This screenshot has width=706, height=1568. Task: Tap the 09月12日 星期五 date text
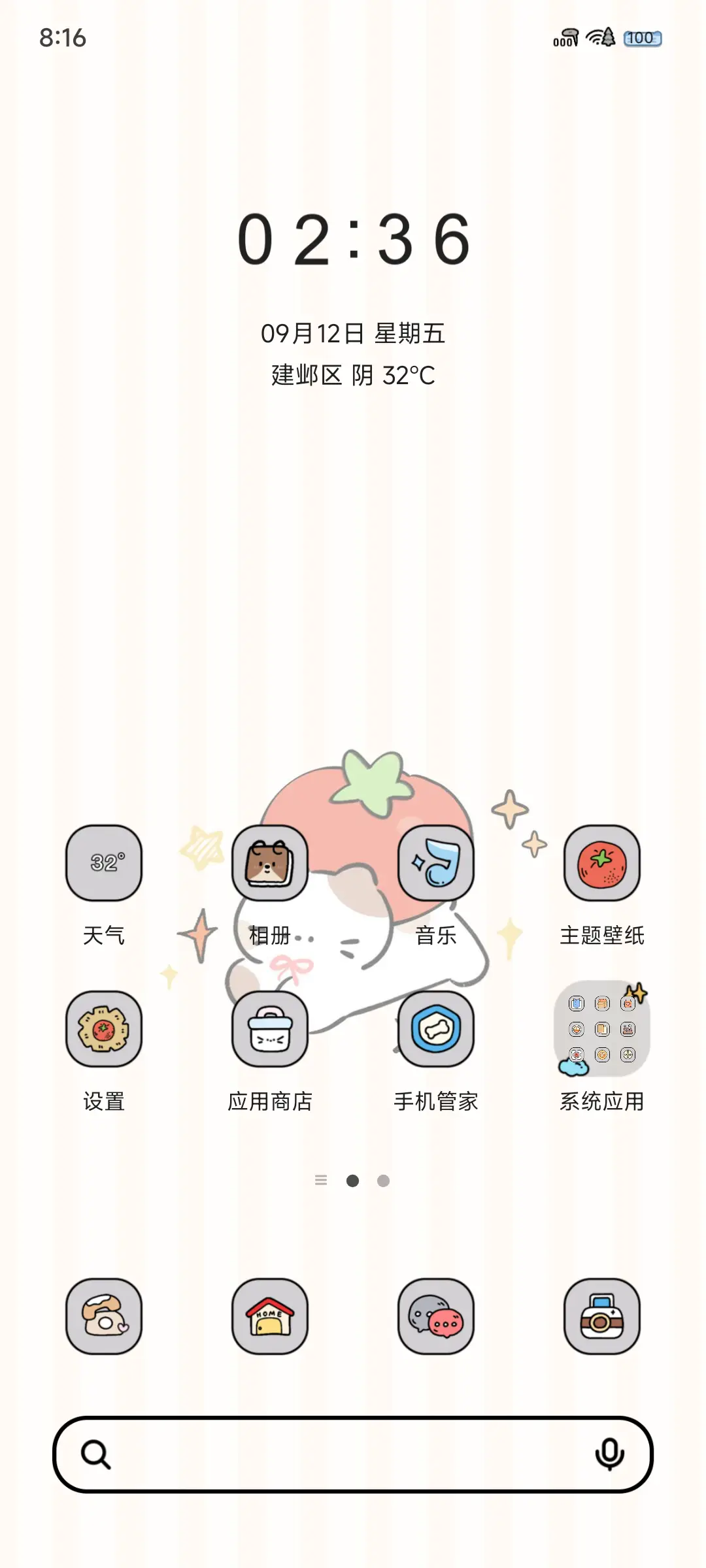(352, 332)
